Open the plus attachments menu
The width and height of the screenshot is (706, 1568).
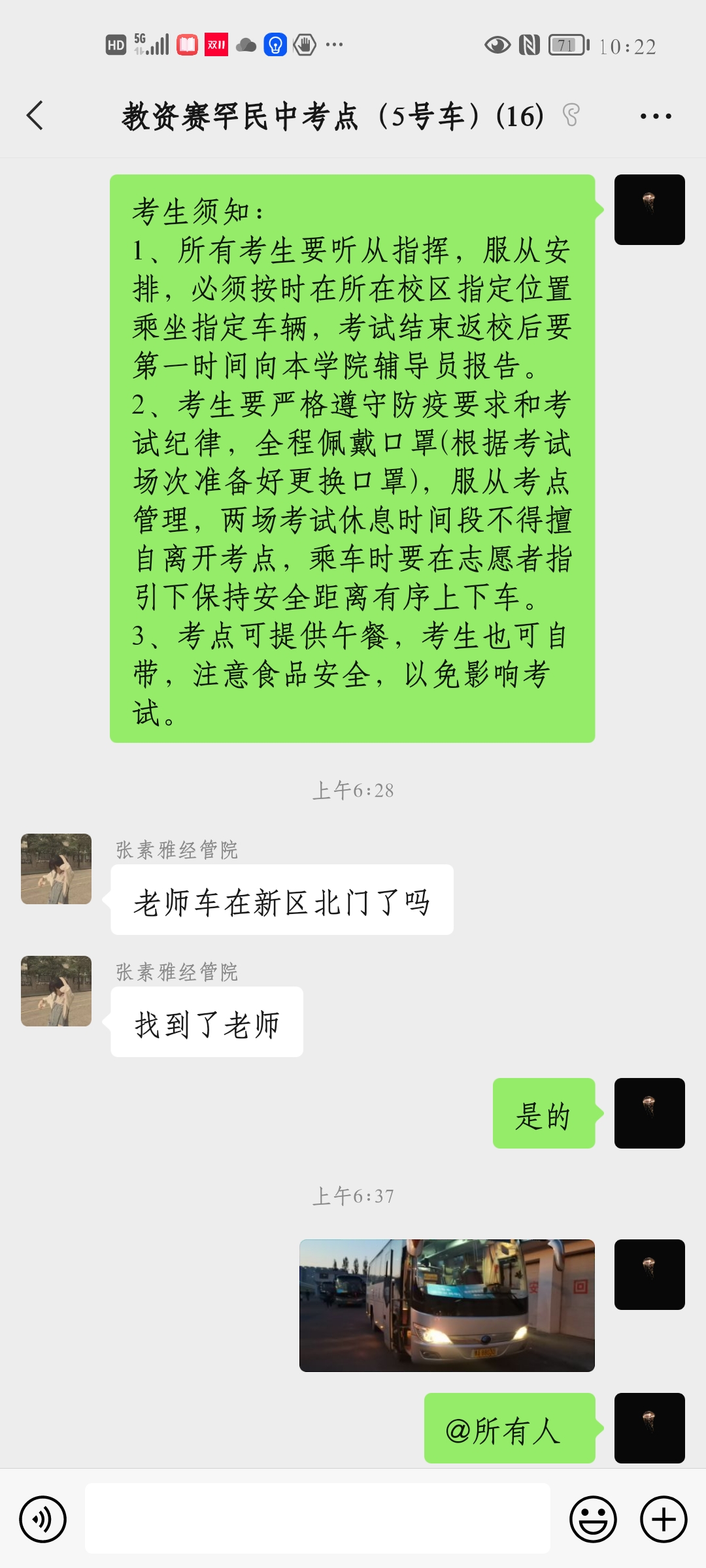click(x=663, y=1519)
